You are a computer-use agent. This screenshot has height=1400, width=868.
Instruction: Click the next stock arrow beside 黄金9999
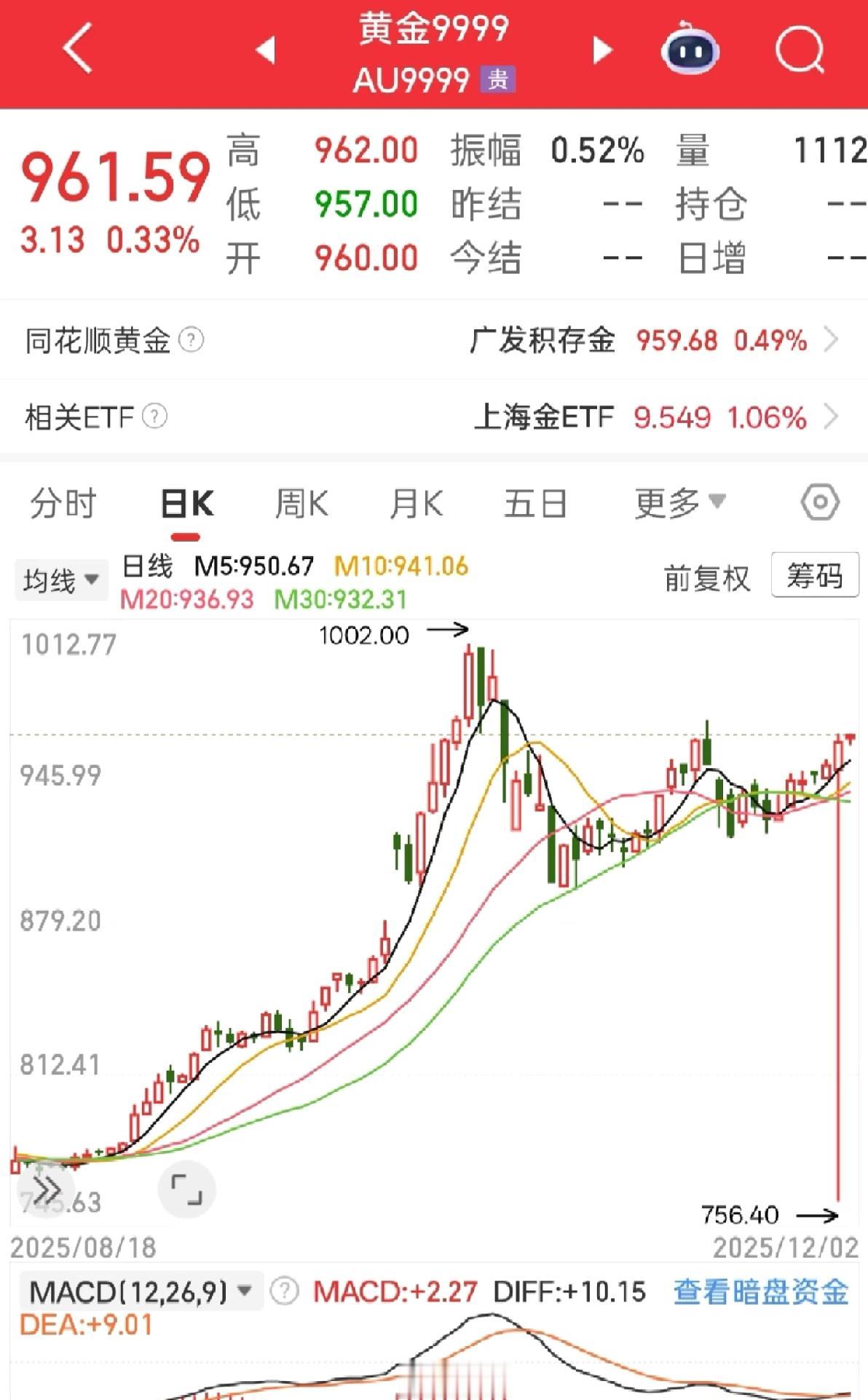[603, 50]
